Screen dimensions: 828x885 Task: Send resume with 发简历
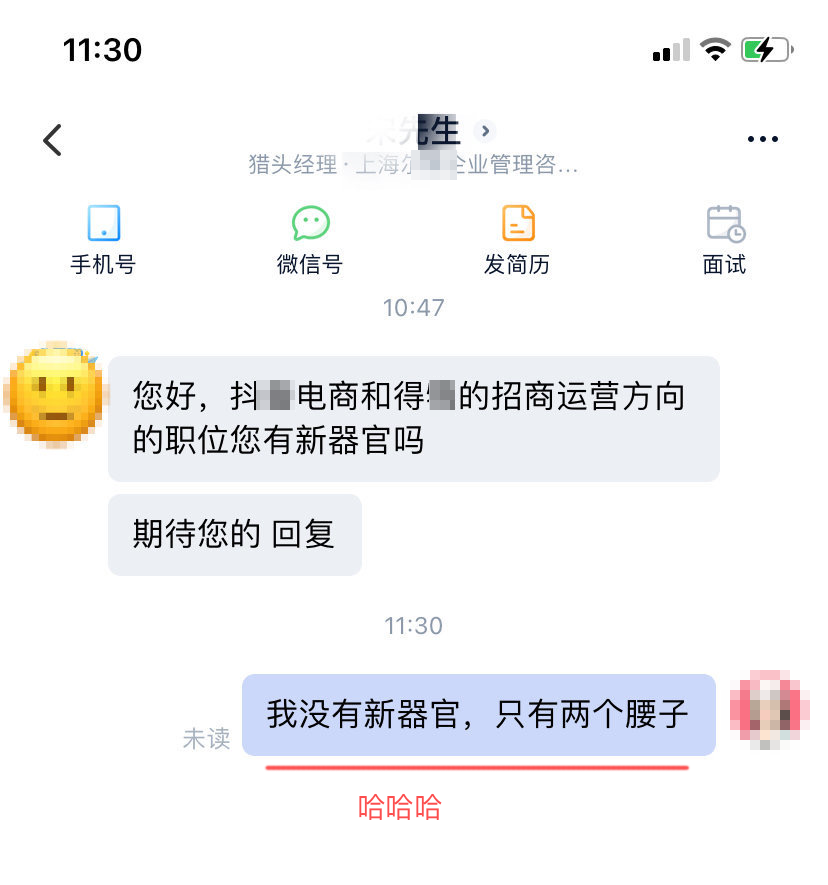[517, 239]
